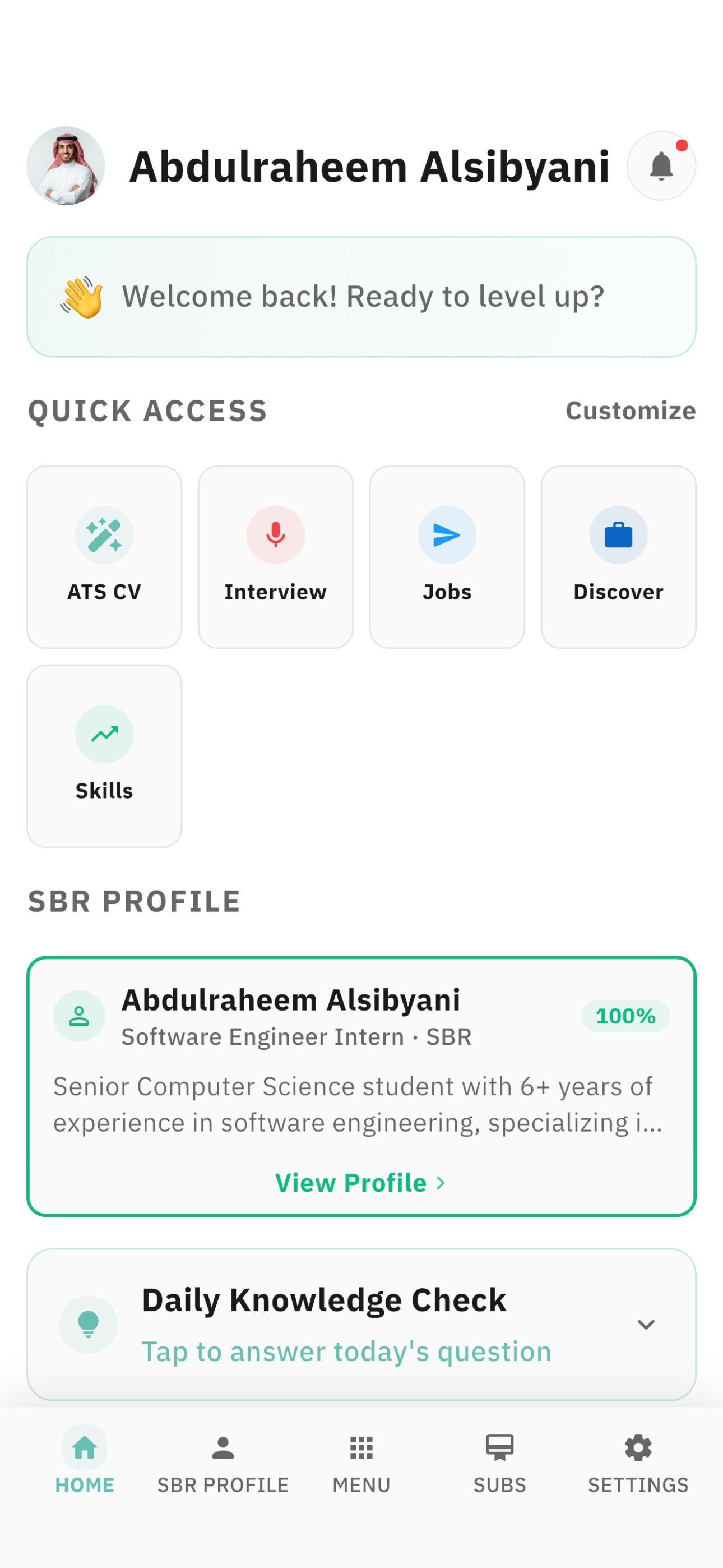The width and height of the screenshot is (723, 1568).
Task: Click the Discover briefcase icon
Action: [618, 534]
